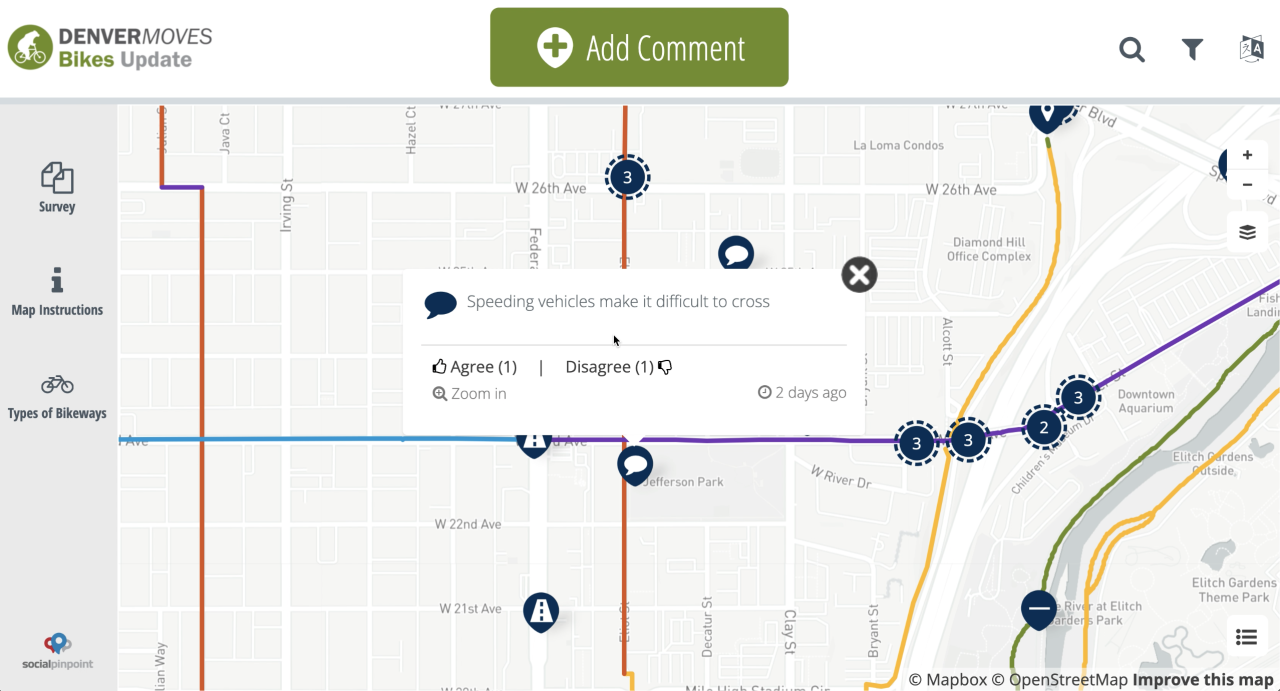
Task: Open the filter funnel icon
Action: 1192,49
